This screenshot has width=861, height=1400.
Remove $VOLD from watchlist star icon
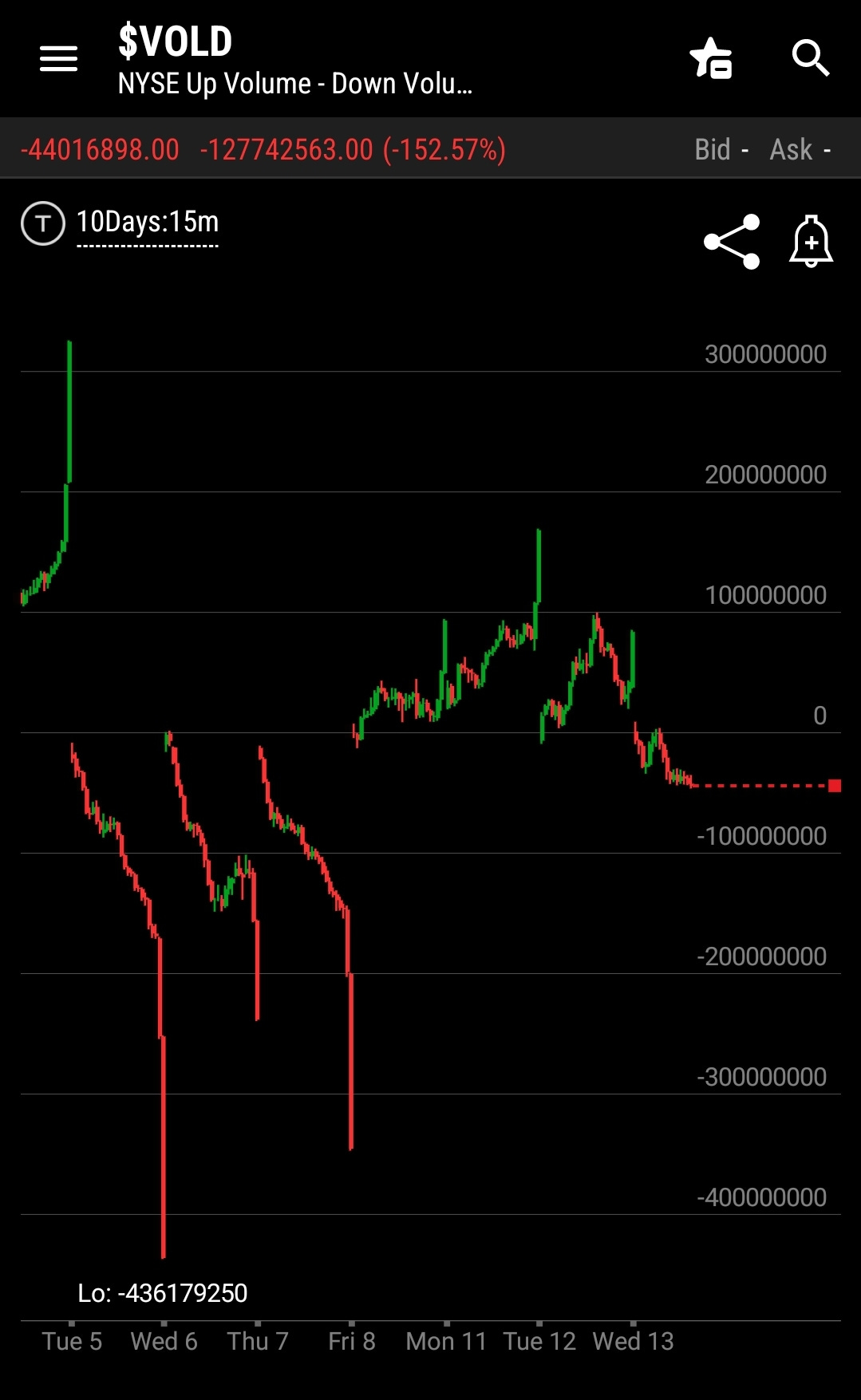(710, 58)
